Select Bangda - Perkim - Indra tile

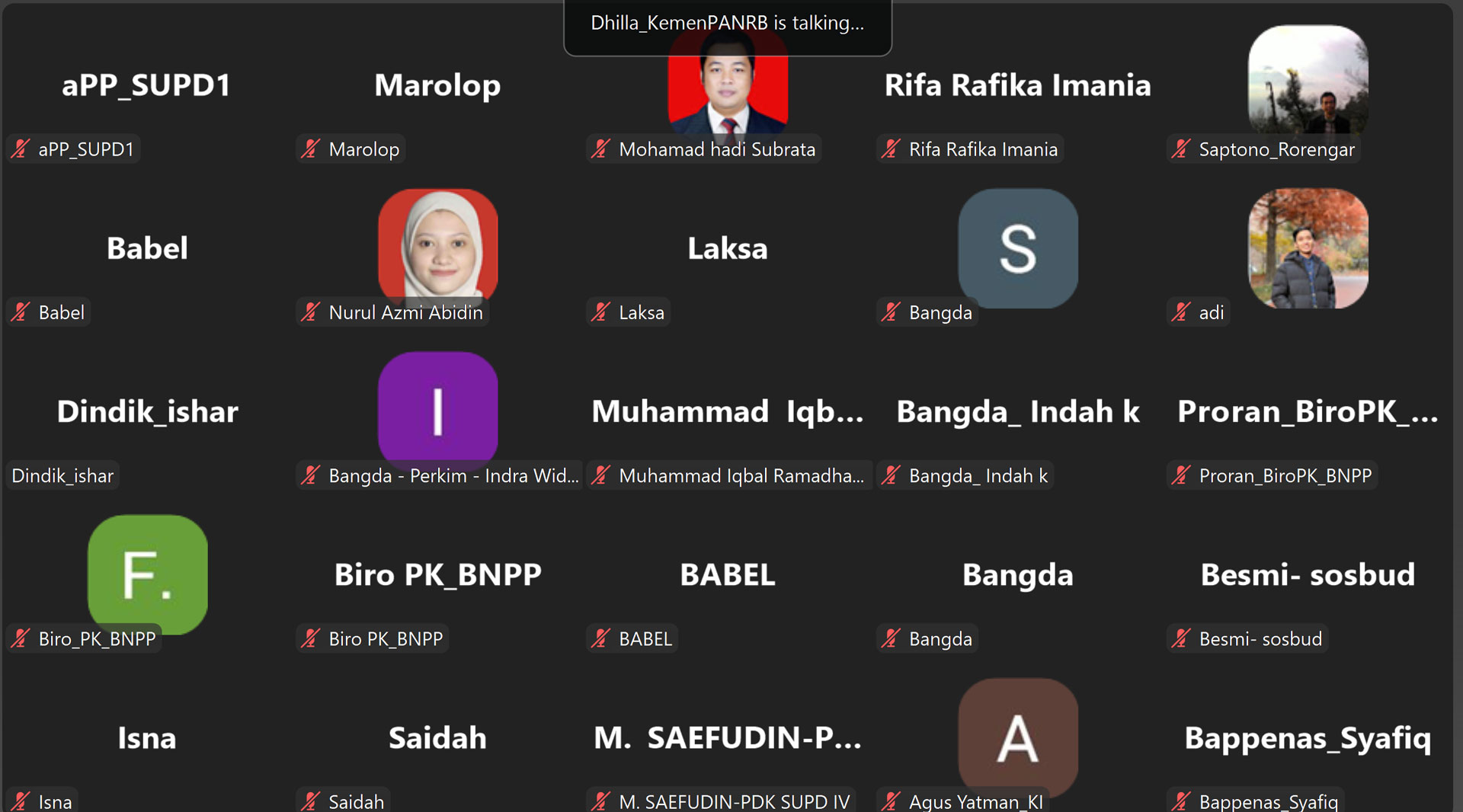pos(437,411)
